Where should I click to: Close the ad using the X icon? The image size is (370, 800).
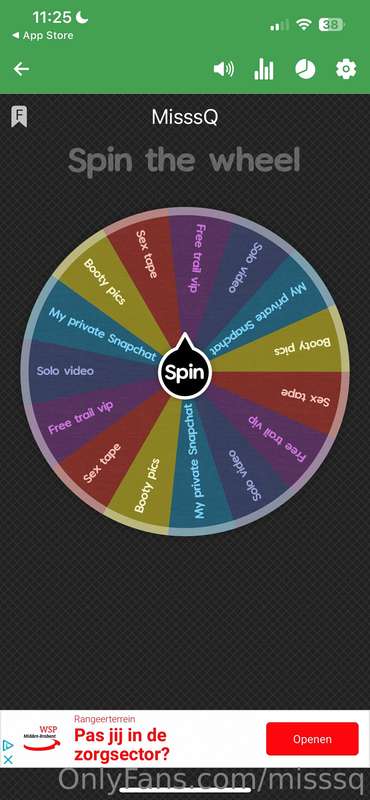click(x=8, y=759)
